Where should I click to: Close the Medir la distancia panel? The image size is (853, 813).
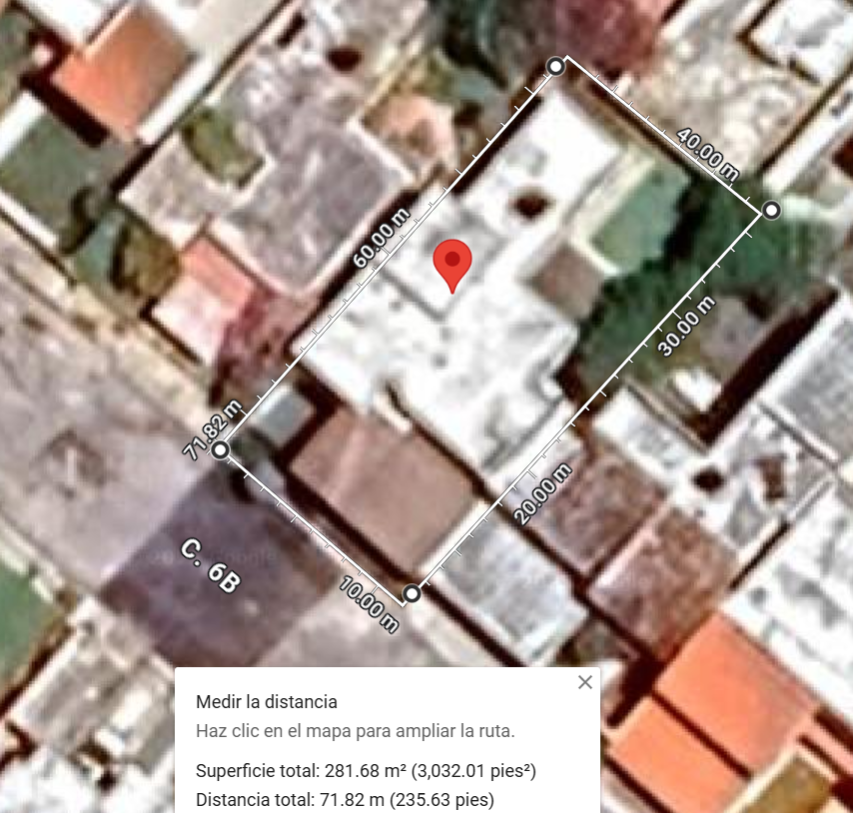(585, 682)
